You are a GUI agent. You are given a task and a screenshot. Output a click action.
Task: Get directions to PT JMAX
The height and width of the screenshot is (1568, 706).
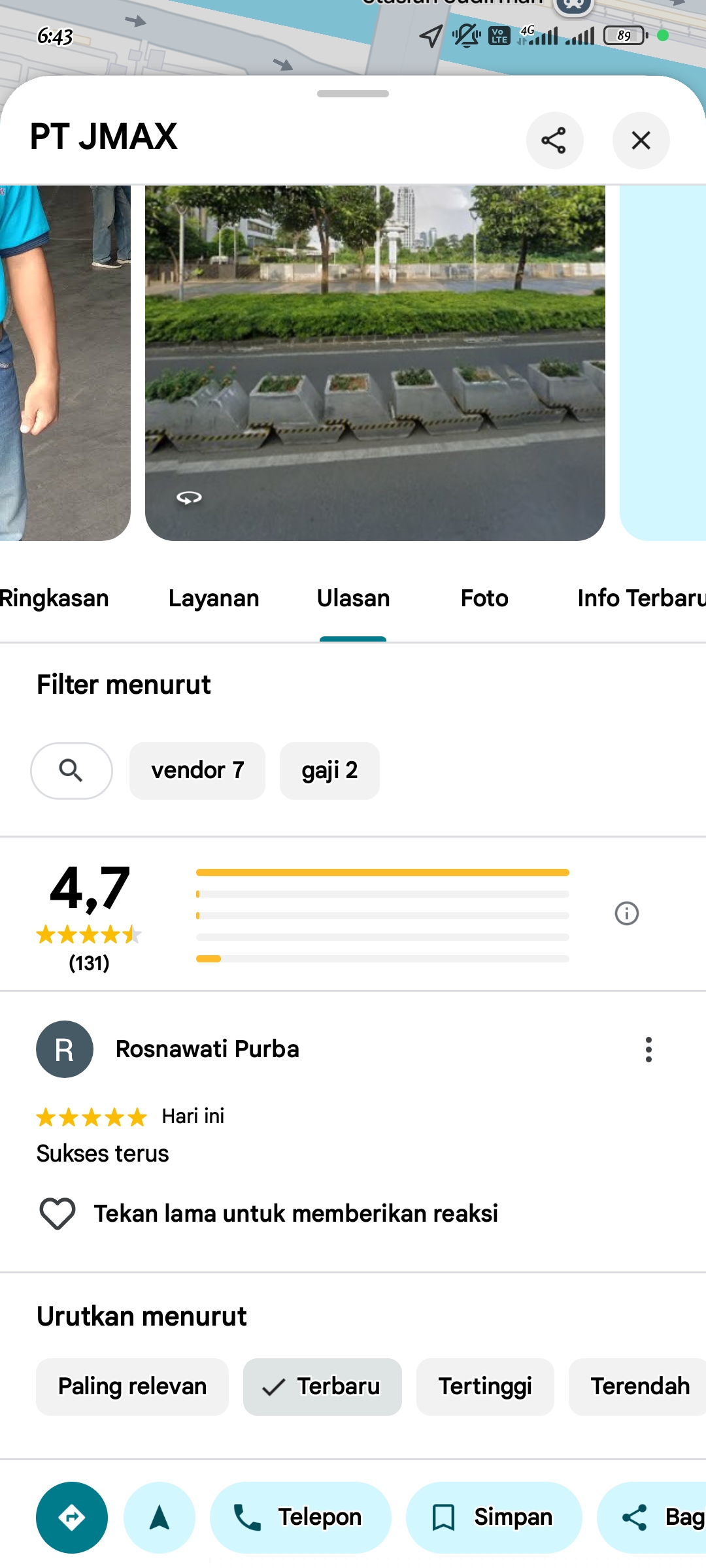72,1517
